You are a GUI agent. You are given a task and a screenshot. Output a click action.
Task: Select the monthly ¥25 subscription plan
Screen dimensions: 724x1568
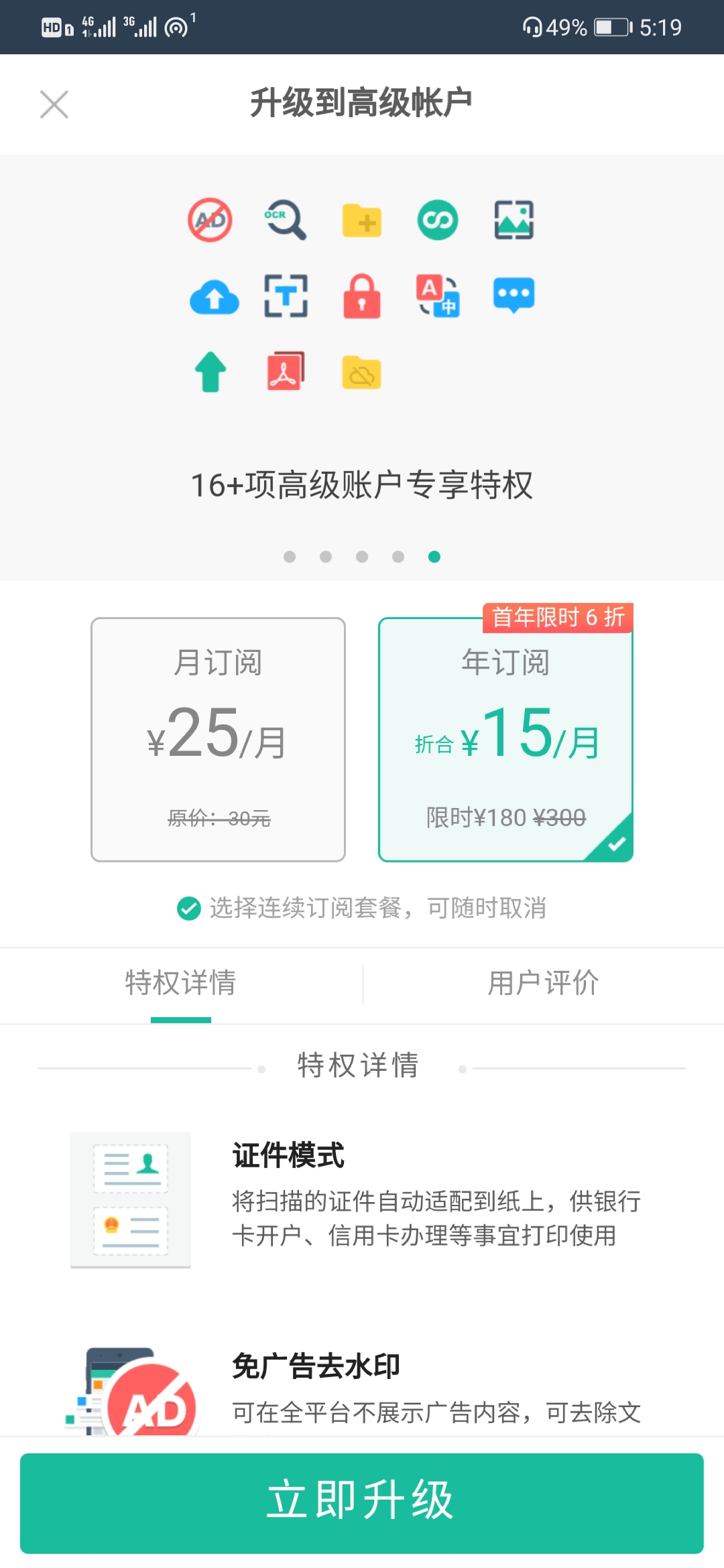pyautogui.click(x=218, y=739)
